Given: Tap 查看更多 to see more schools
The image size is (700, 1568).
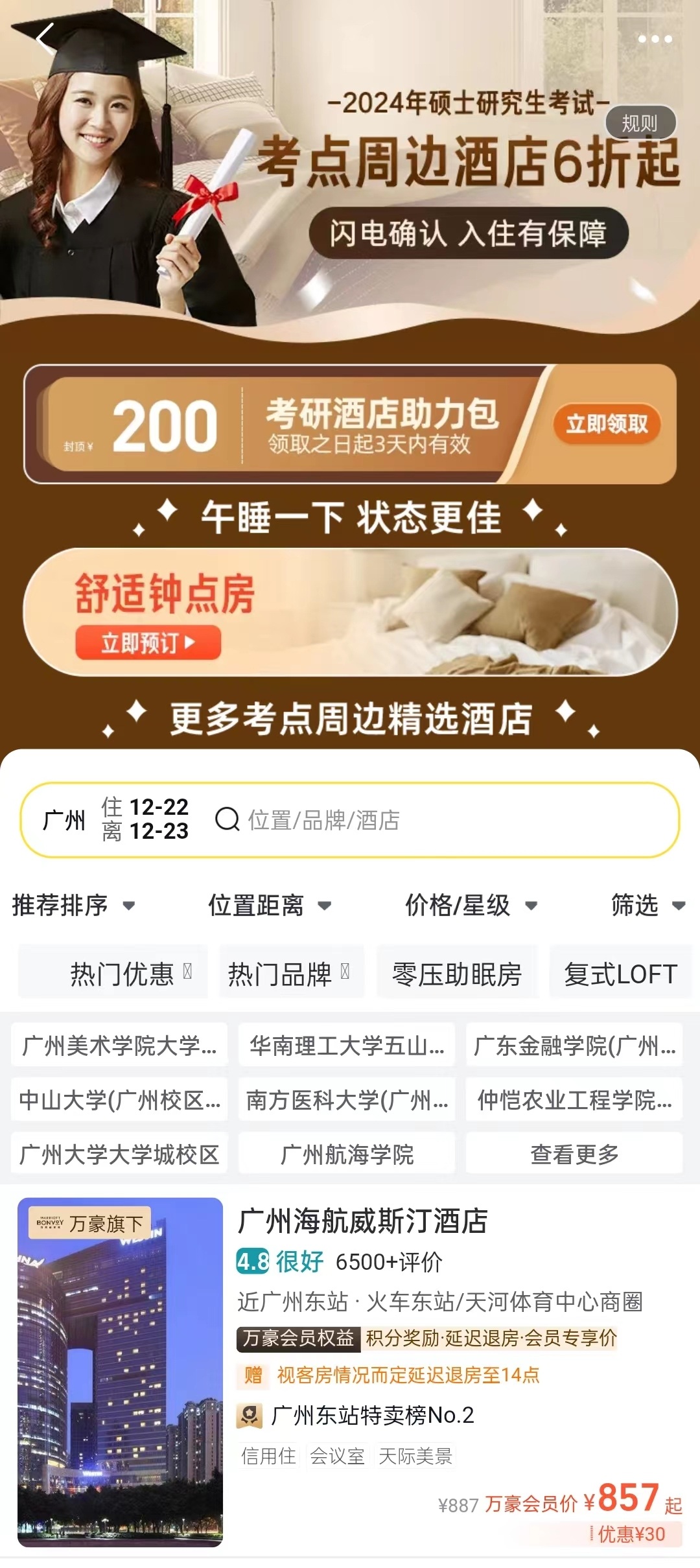Looking at the screenshot, I should pos(574,1154).
